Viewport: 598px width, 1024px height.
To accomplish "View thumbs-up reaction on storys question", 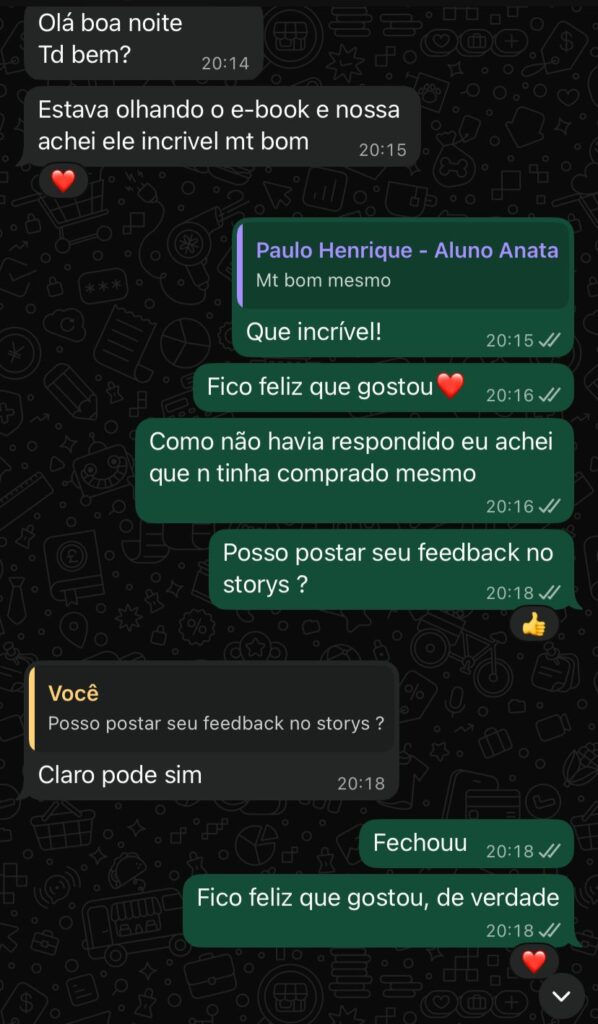I will [534, 626].
